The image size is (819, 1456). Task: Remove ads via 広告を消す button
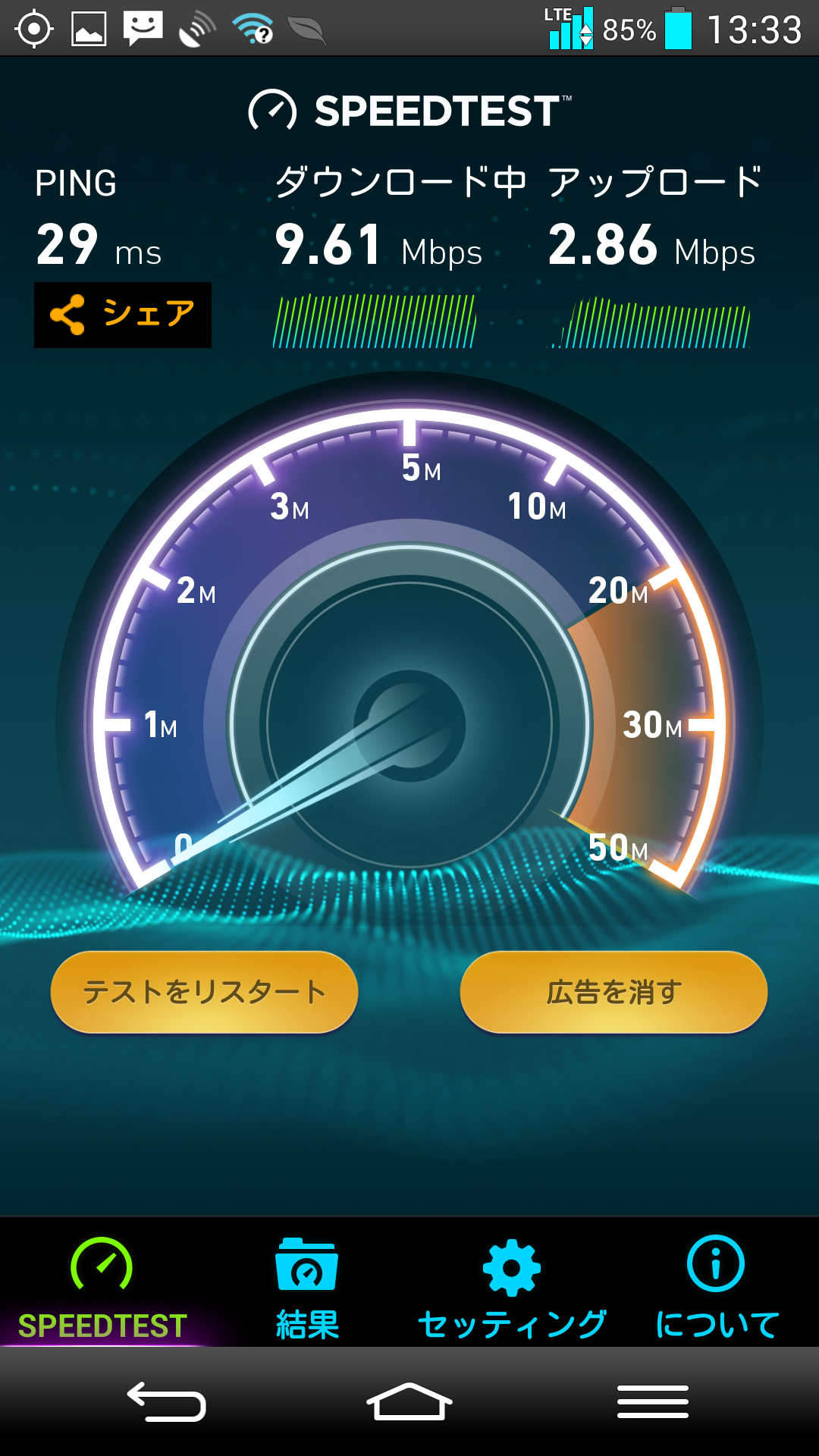[x=613, y=992]
